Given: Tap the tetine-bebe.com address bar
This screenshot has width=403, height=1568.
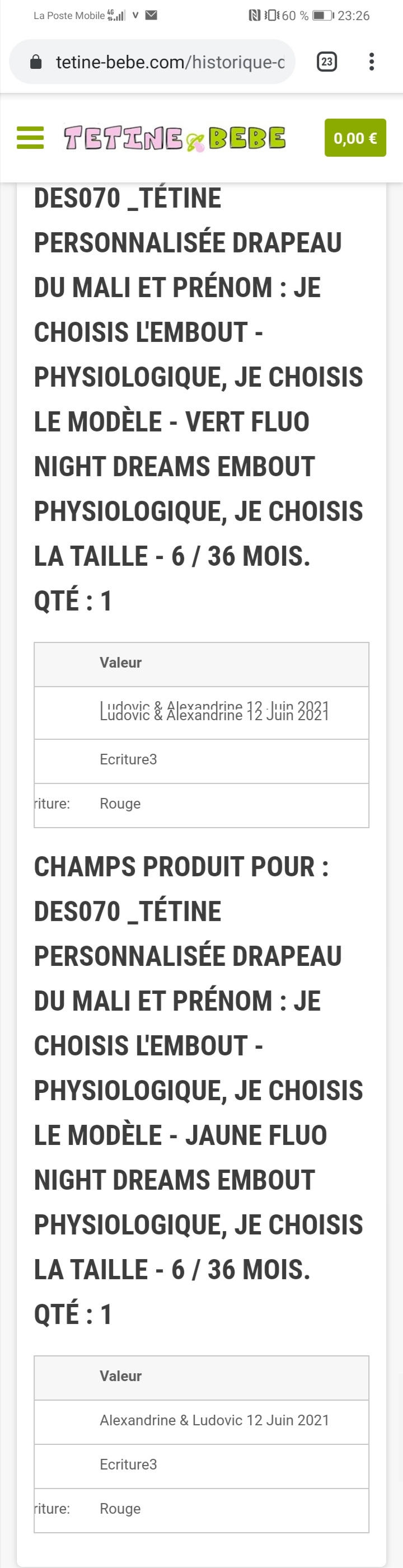Looking at the screenshot, I should coord(165,62).
